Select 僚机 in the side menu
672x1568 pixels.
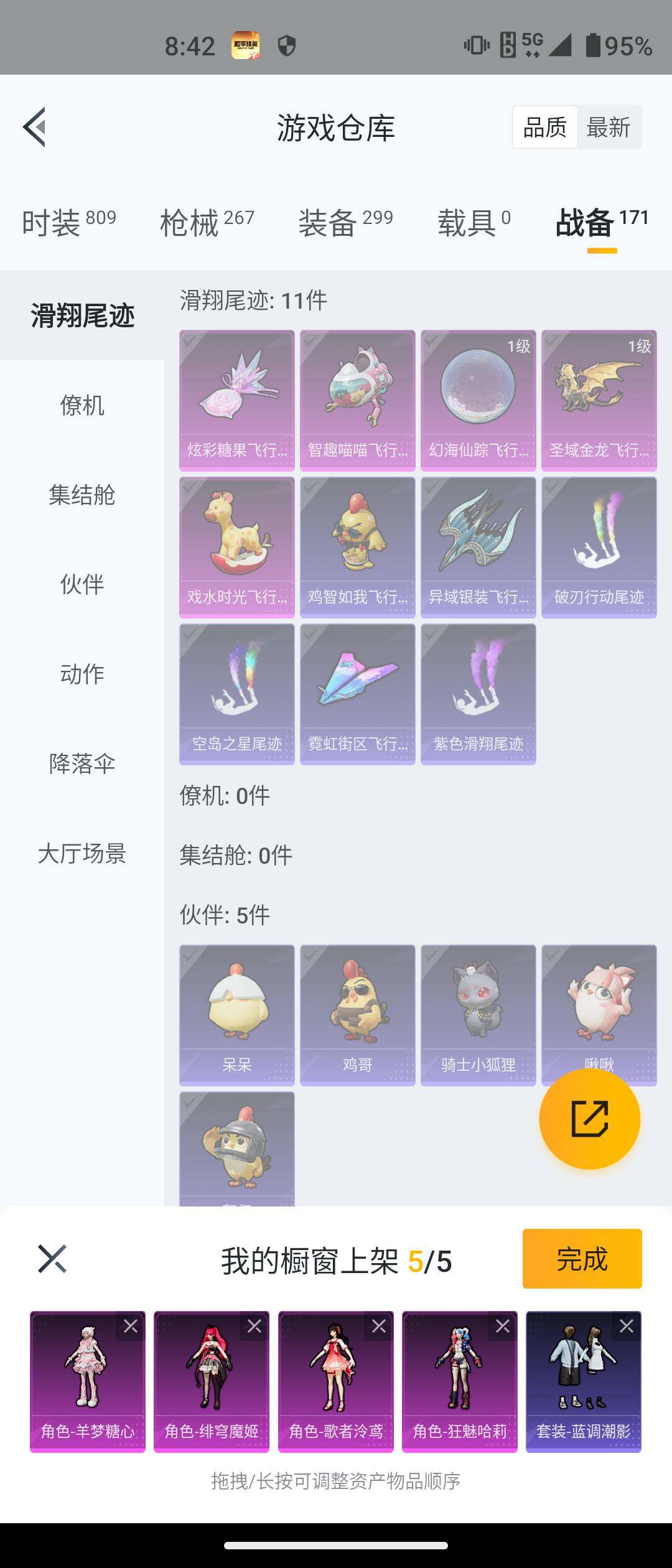[82, 405]
